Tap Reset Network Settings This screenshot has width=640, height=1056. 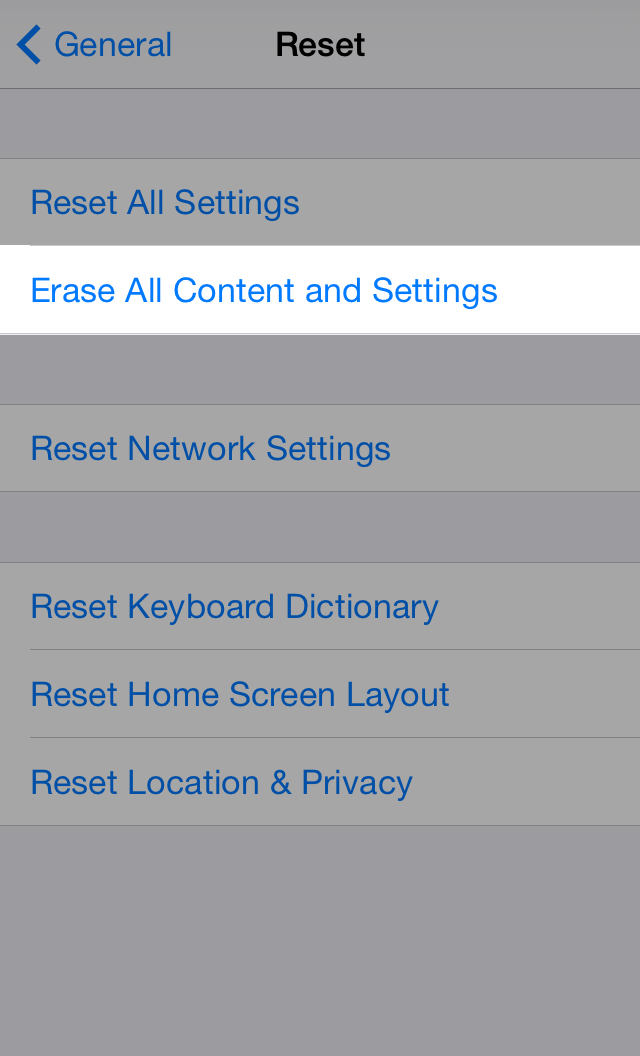[320, 448]
